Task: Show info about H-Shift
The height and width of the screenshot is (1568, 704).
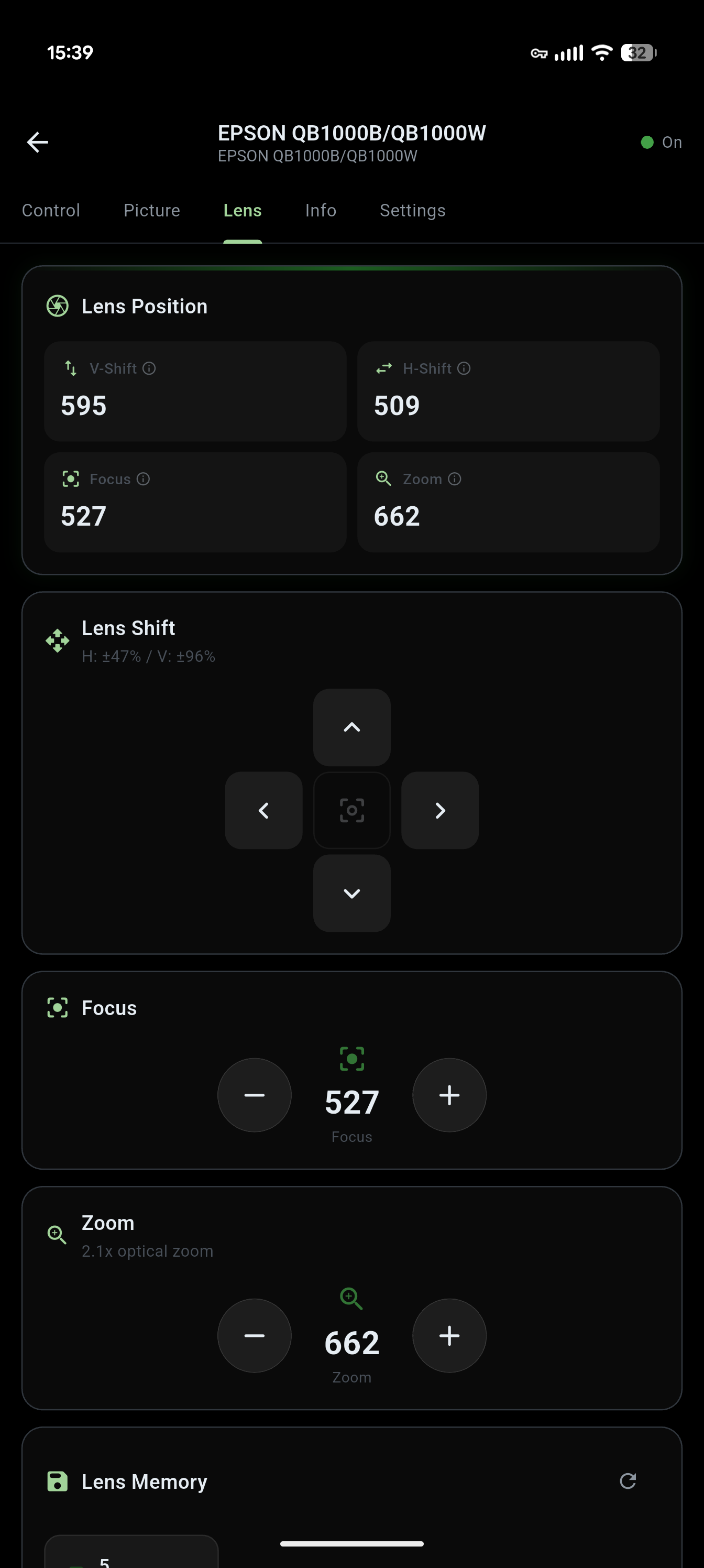Action: (464, 368)
